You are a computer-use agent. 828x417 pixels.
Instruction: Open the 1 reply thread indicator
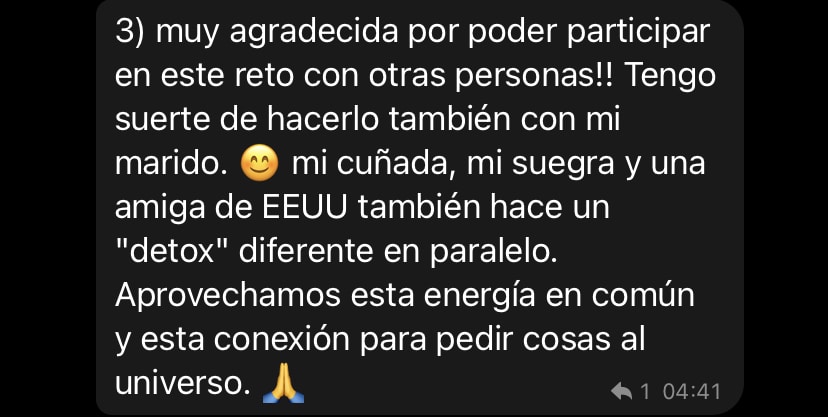(x=631, y=389)
